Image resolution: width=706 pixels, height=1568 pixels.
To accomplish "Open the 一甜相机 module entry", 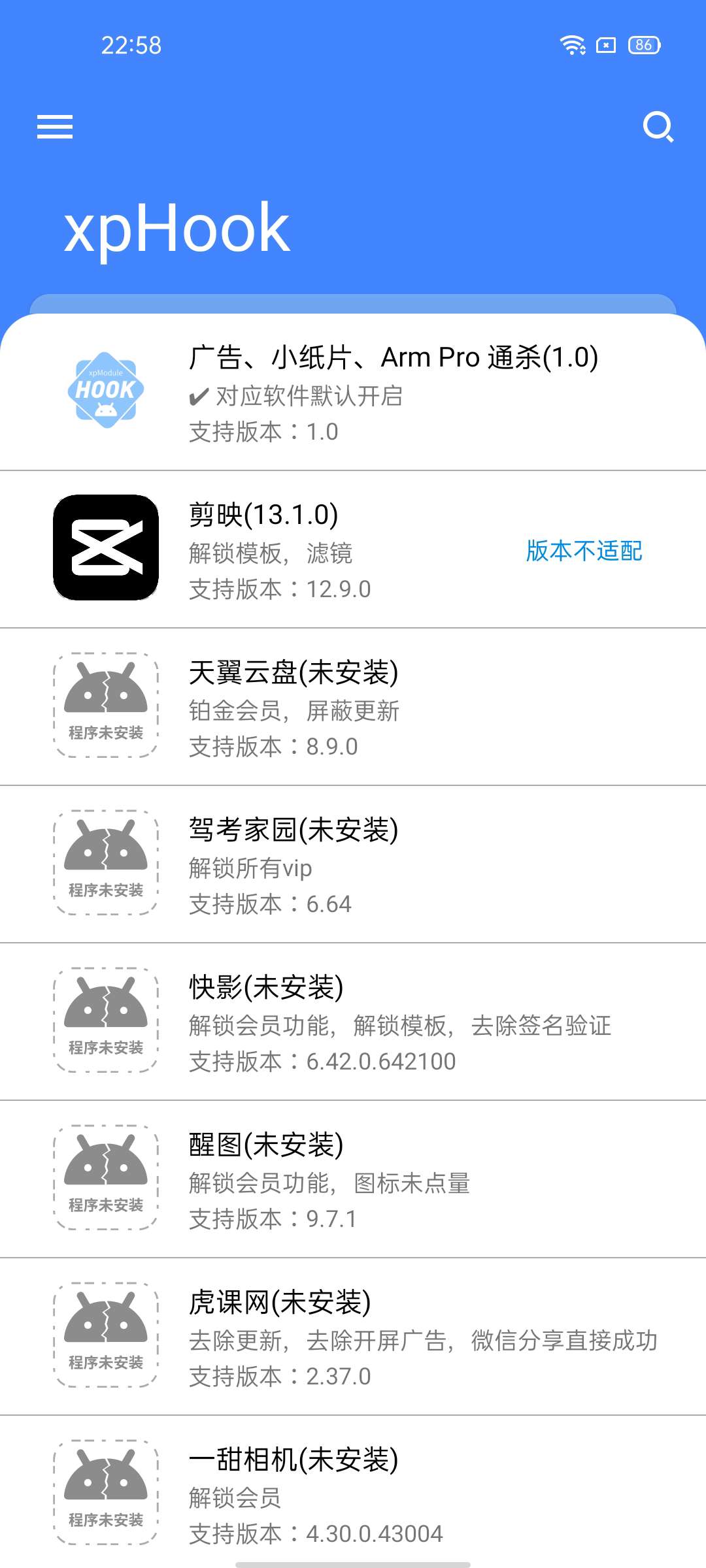I will pos(353,1495).
